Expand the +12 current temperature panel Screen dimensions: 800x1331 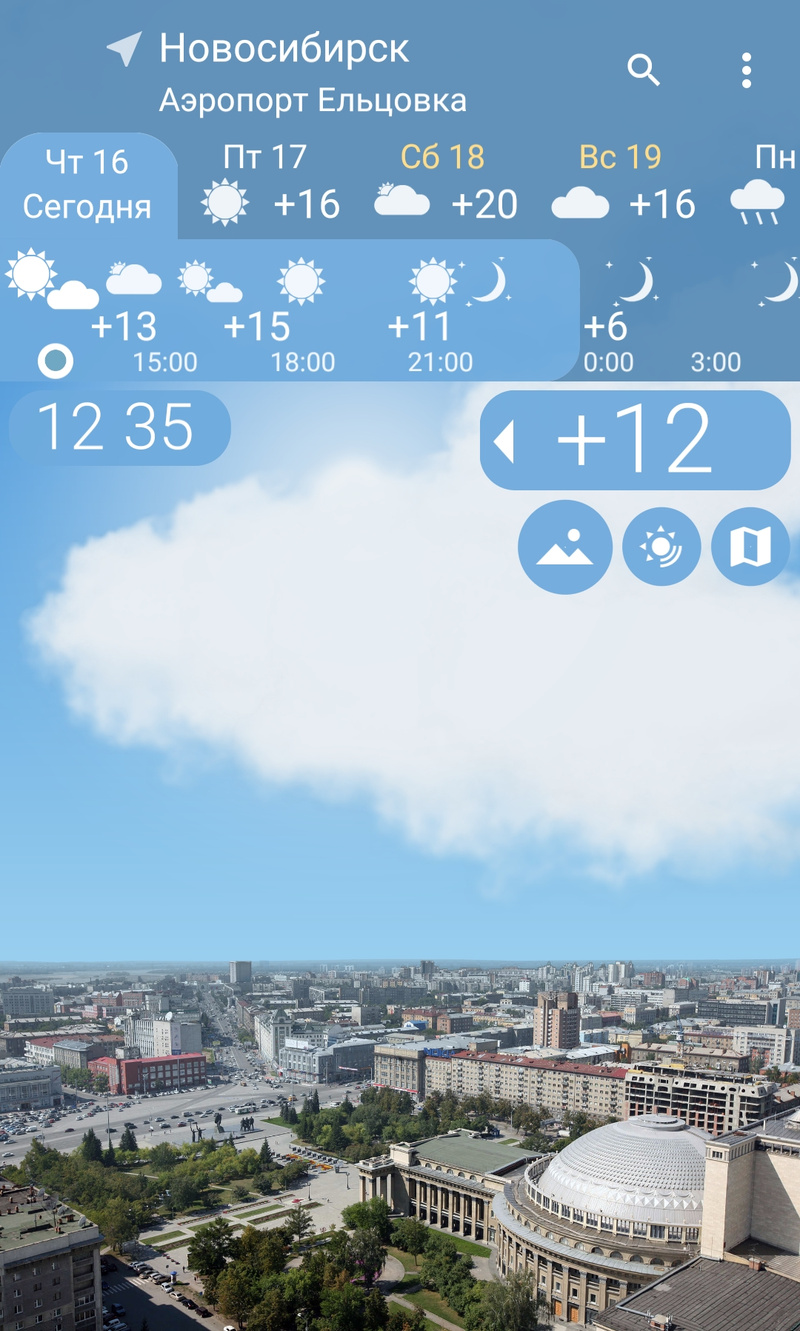(x=635, y=440)
